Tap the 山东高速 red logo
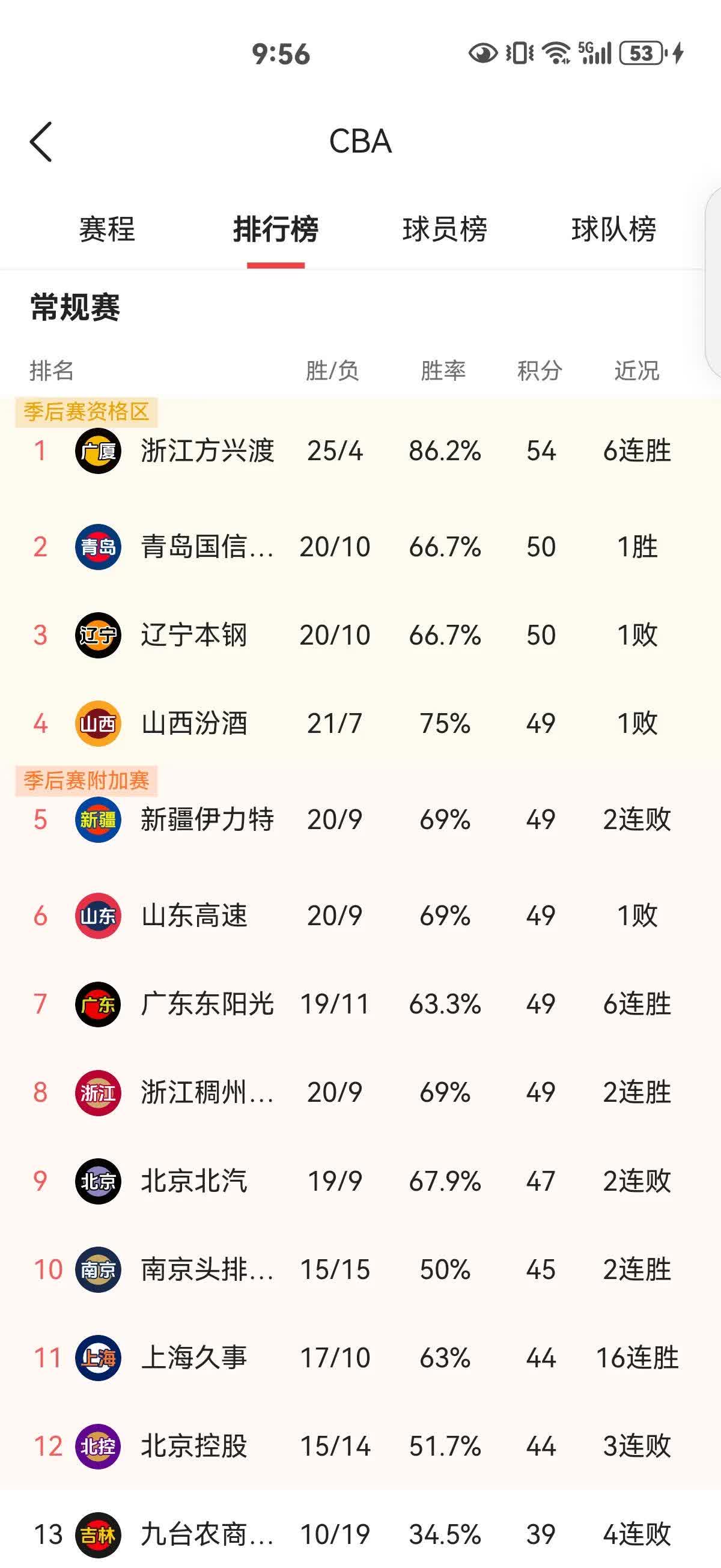Screen dimensions: 721x1568 pos(99,914)
